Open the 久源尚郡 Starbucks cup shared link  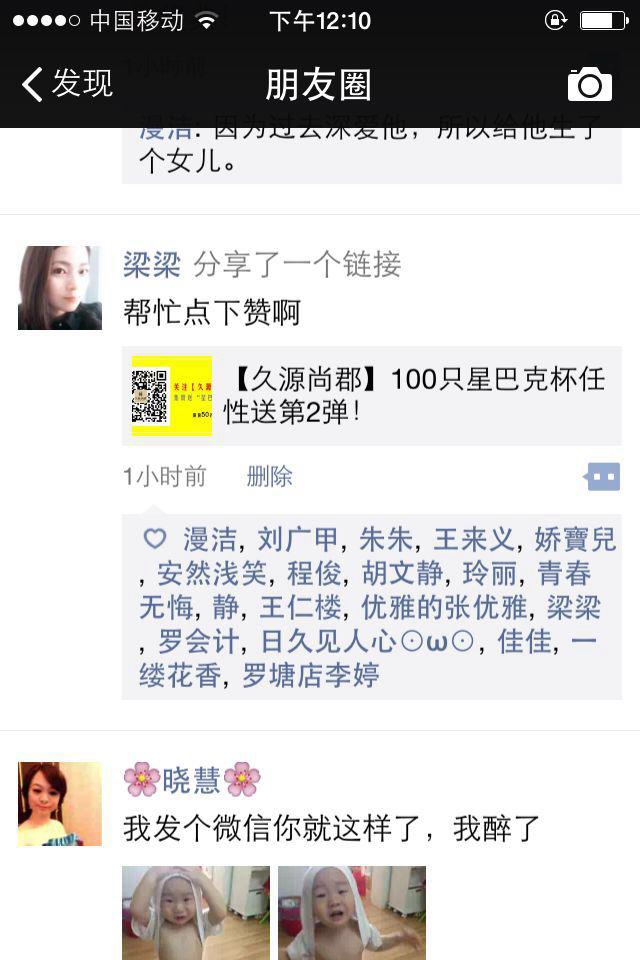(372, 396)
